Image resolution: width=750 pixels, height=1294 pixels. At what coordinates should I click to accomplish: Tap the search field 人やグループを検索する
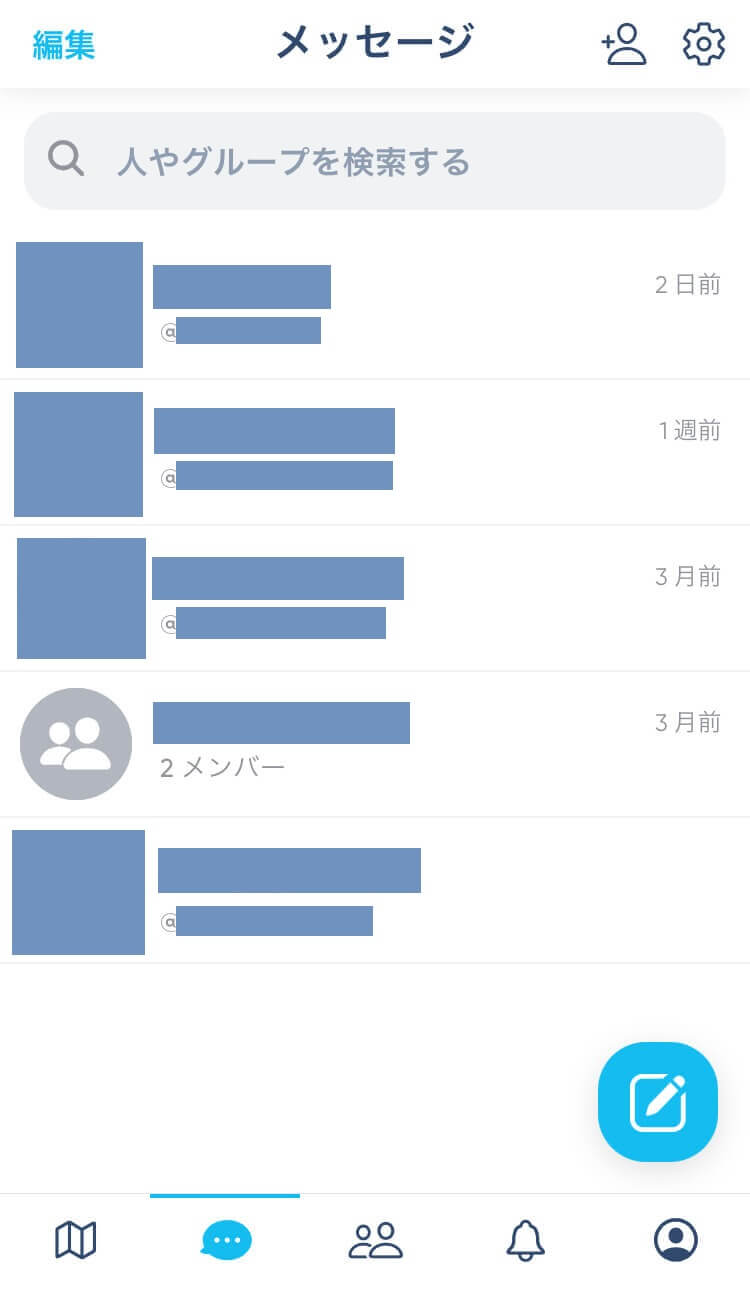tap(375, 160)
